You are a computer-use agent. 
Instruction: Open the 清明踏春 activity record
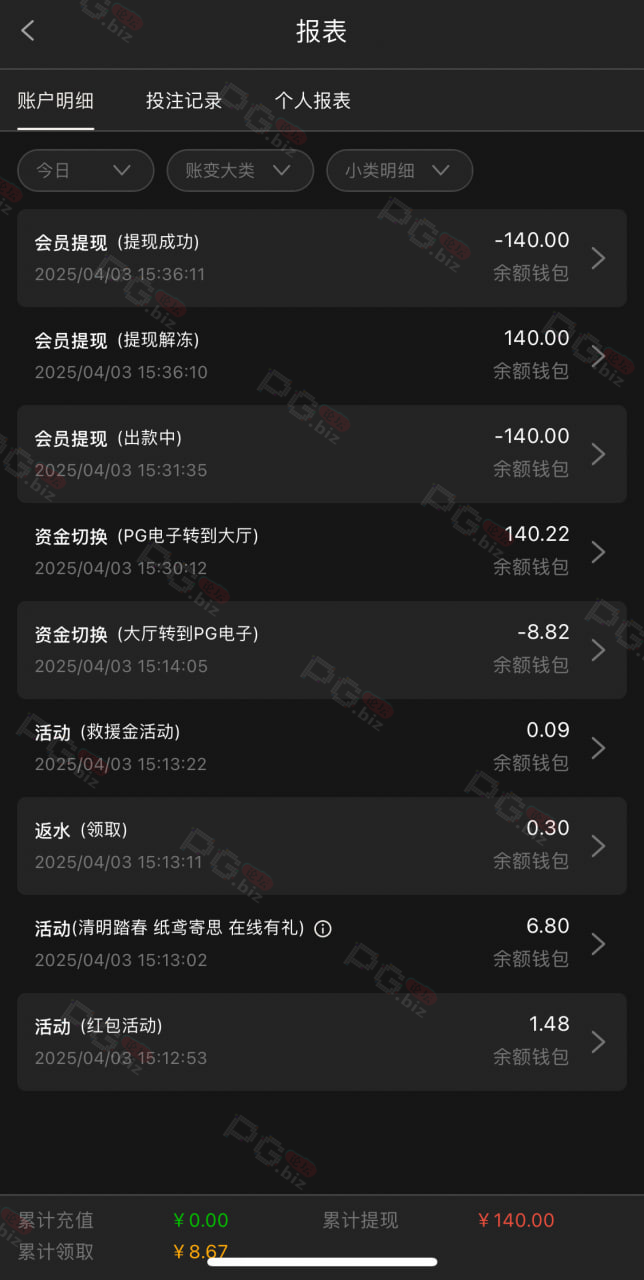coord(322,944)
